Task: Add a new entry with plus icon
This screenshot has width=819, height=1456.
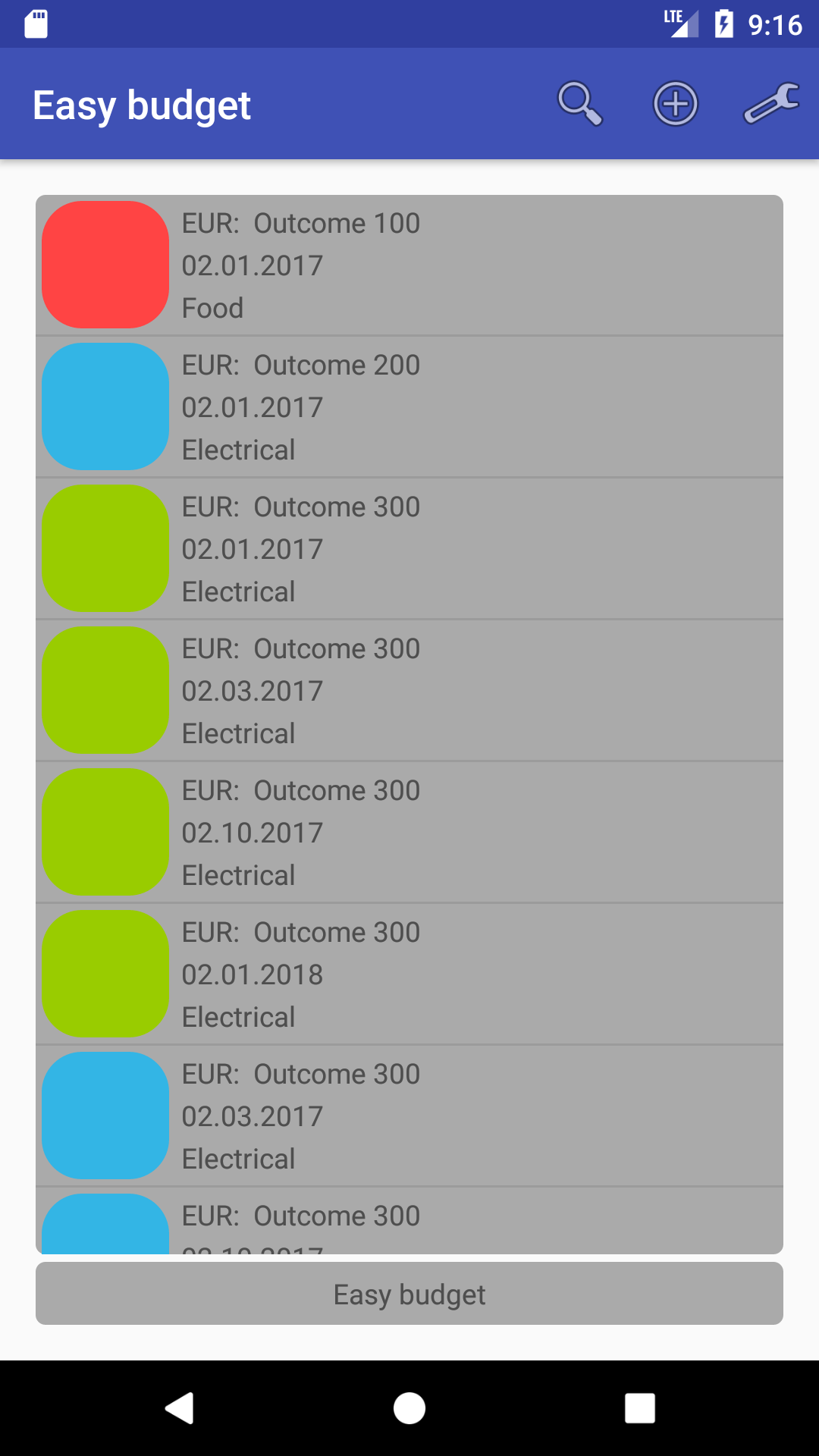Action: [x=676, y=104]
